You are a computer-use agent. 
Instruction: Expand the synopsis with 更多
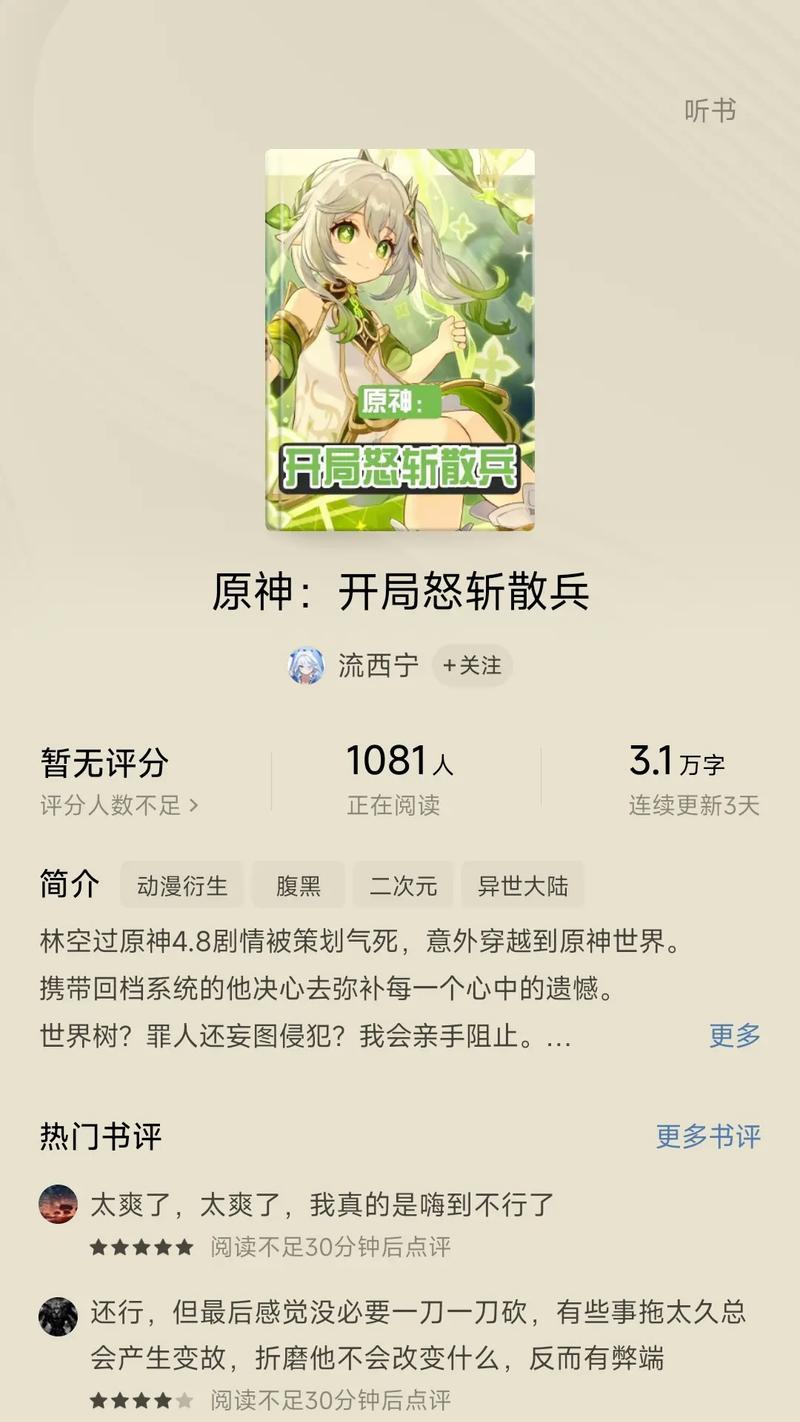[735, 1035]
